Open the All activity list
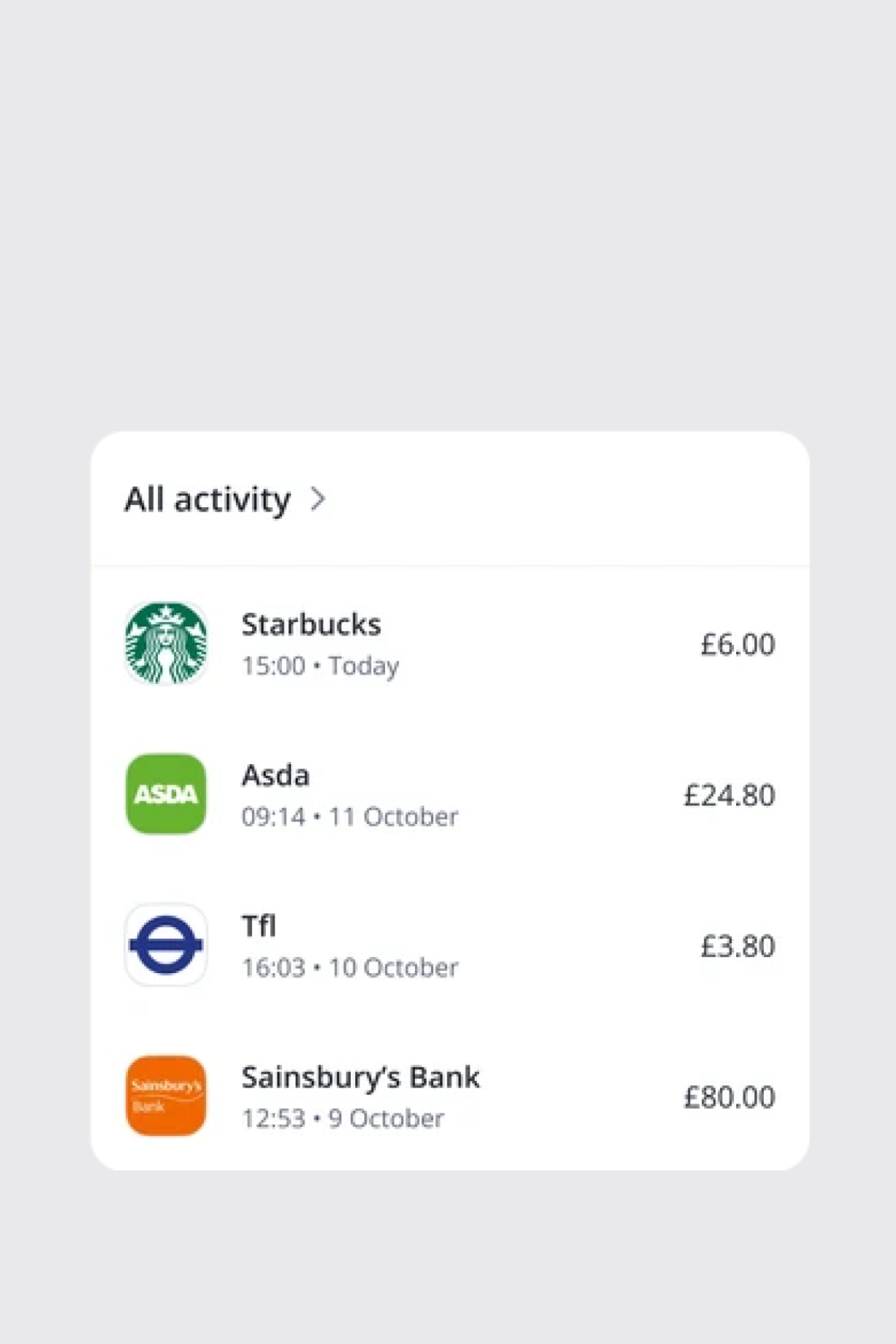The width and height of the screenshot is (896, 1344). [225, 500]
